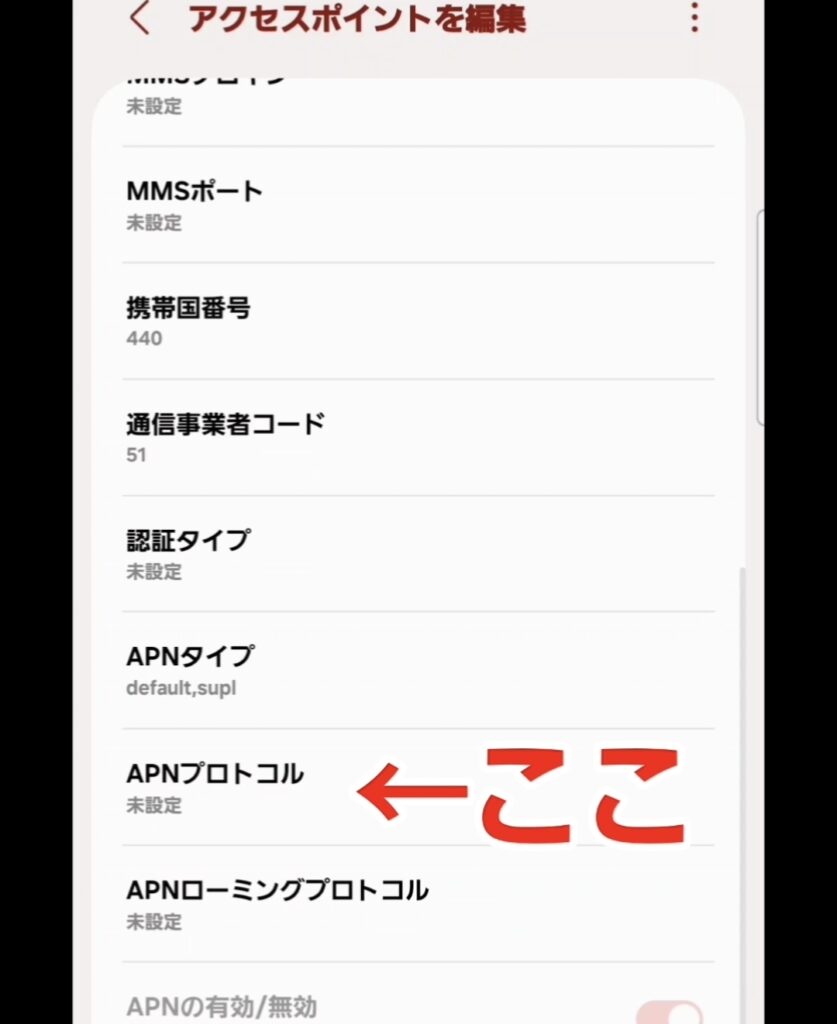Edit the 通信事業者コード value

tap(418, 437)
